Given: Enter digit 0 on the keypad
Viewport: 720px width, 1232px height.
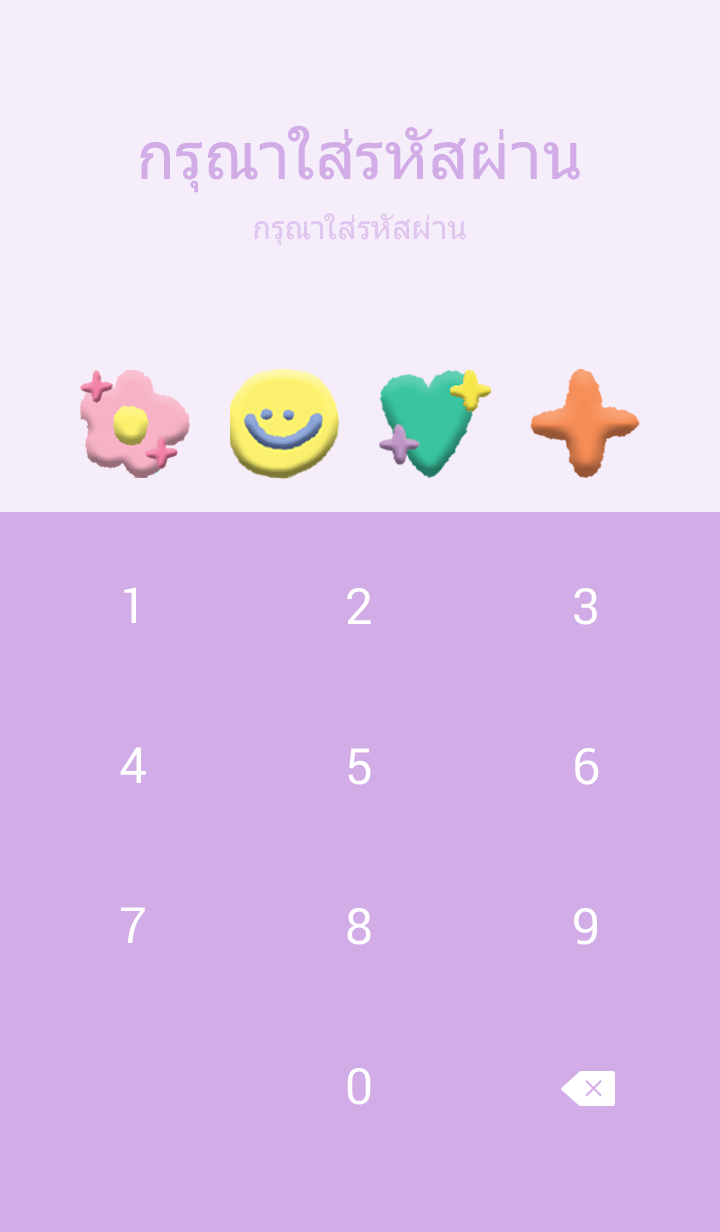Looking at the screenshot, I should click(x=359, y=1087).
